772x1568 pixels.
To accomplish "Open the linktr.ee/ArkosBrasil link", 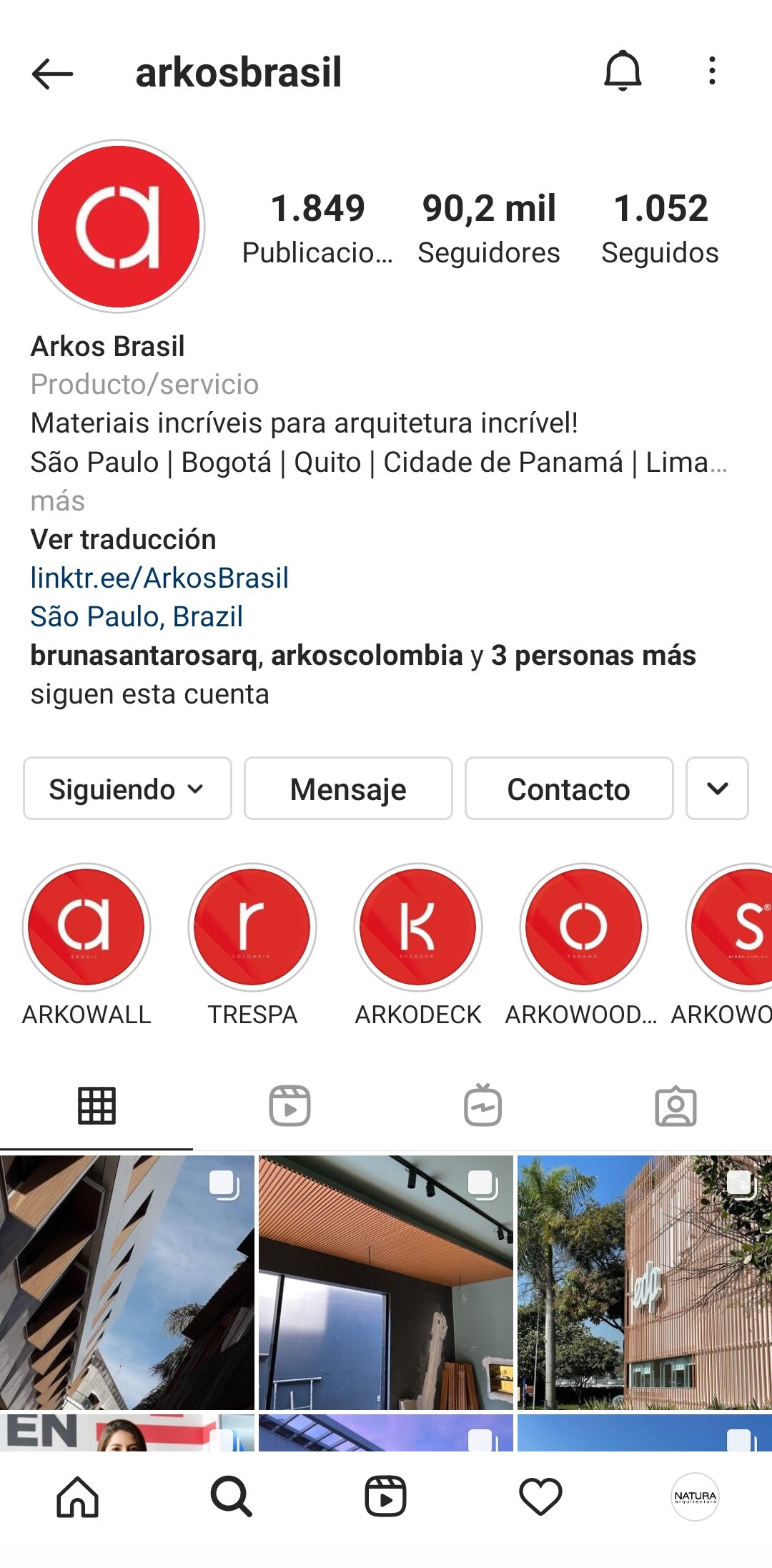I will pos(159,578).
